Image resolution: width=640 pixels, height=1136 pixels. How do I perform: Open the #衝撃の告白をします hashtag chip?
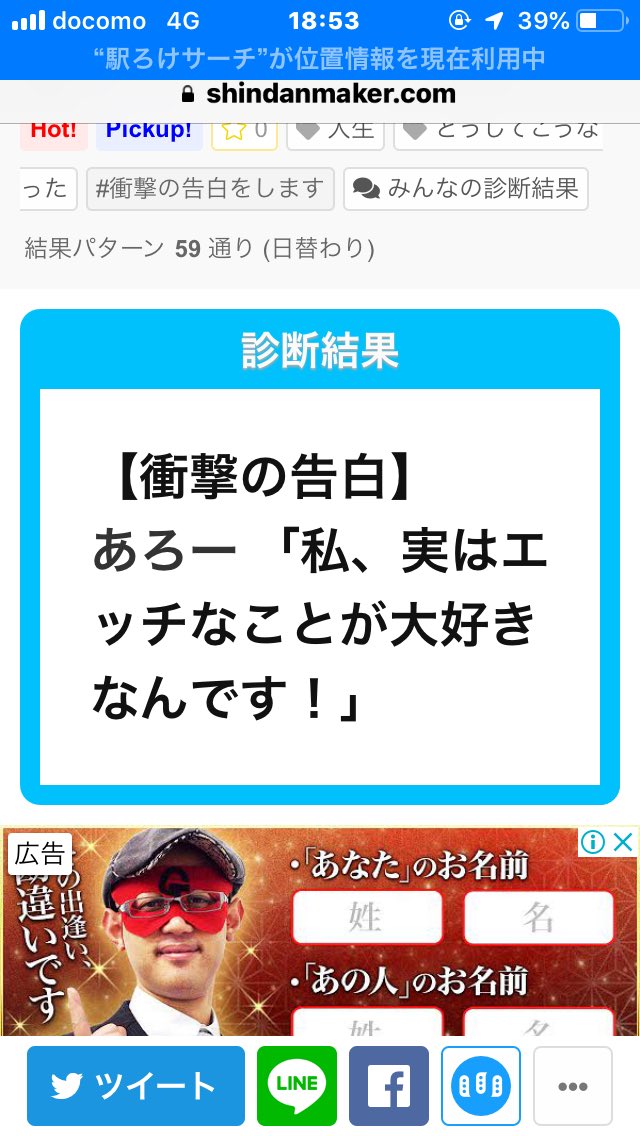(x=209, y=188)
